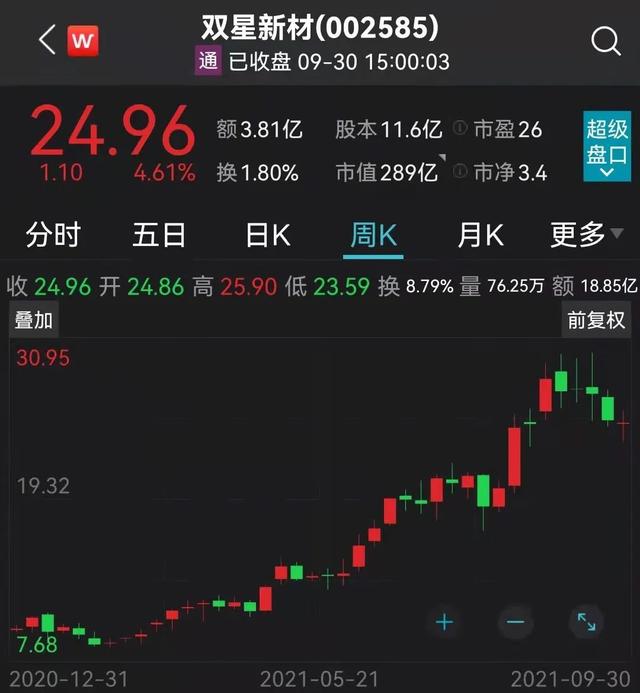Open the stock search magnifier
This screenshot has height=693, width=640.
[x=606, y=41]
